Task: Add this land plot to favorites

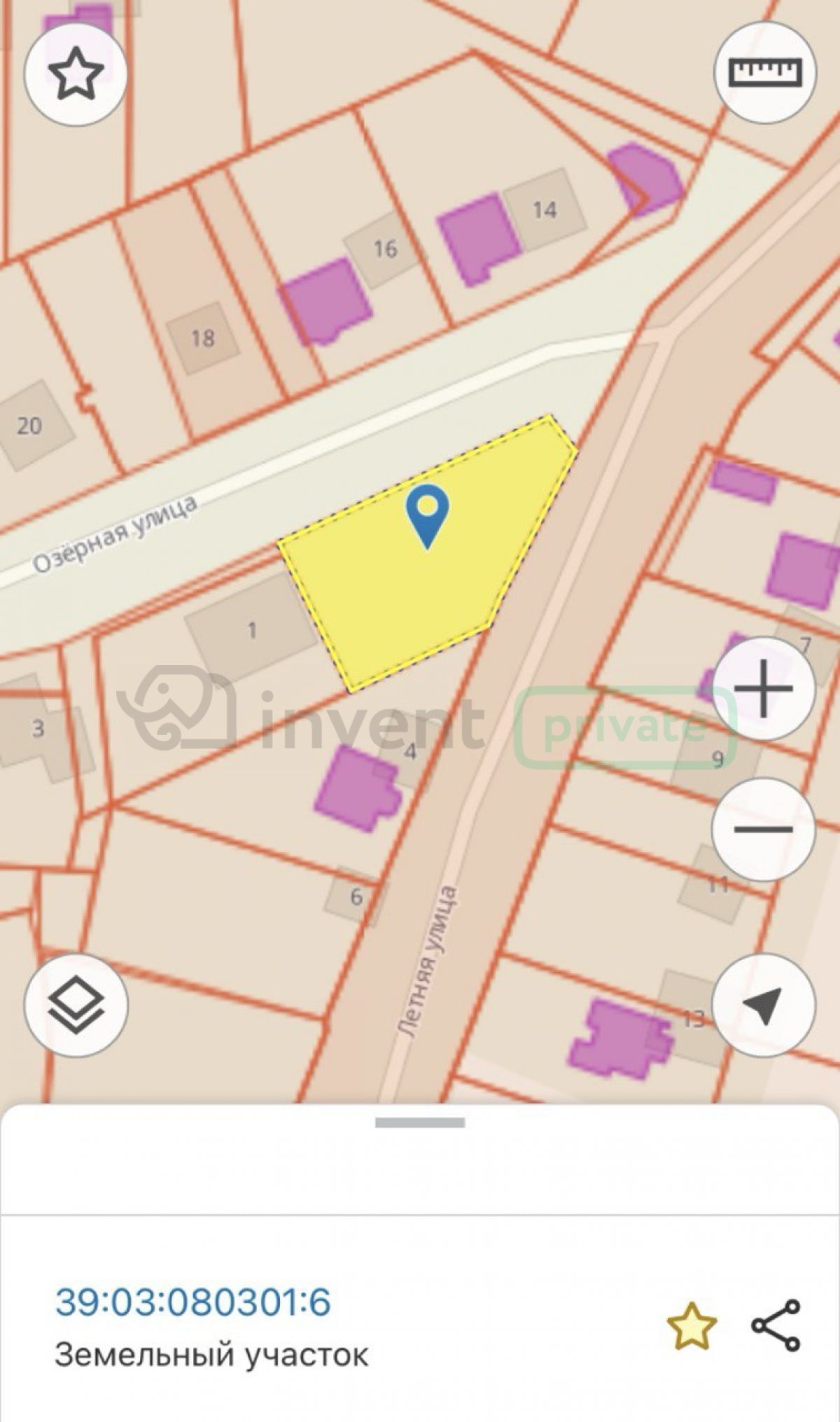Action: (x=692, y=1326)
